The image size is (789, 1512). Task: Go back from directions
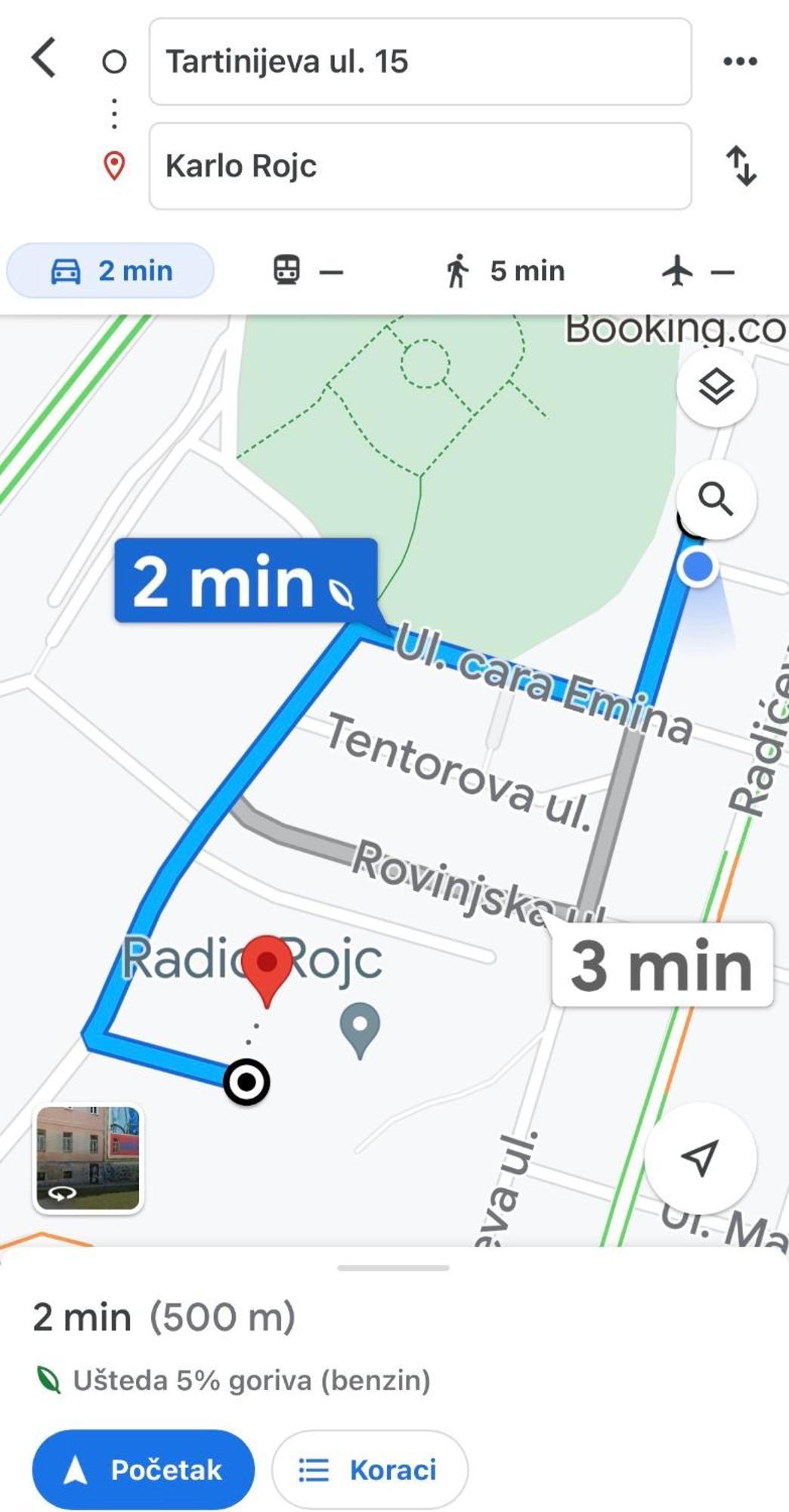point(44,58)
